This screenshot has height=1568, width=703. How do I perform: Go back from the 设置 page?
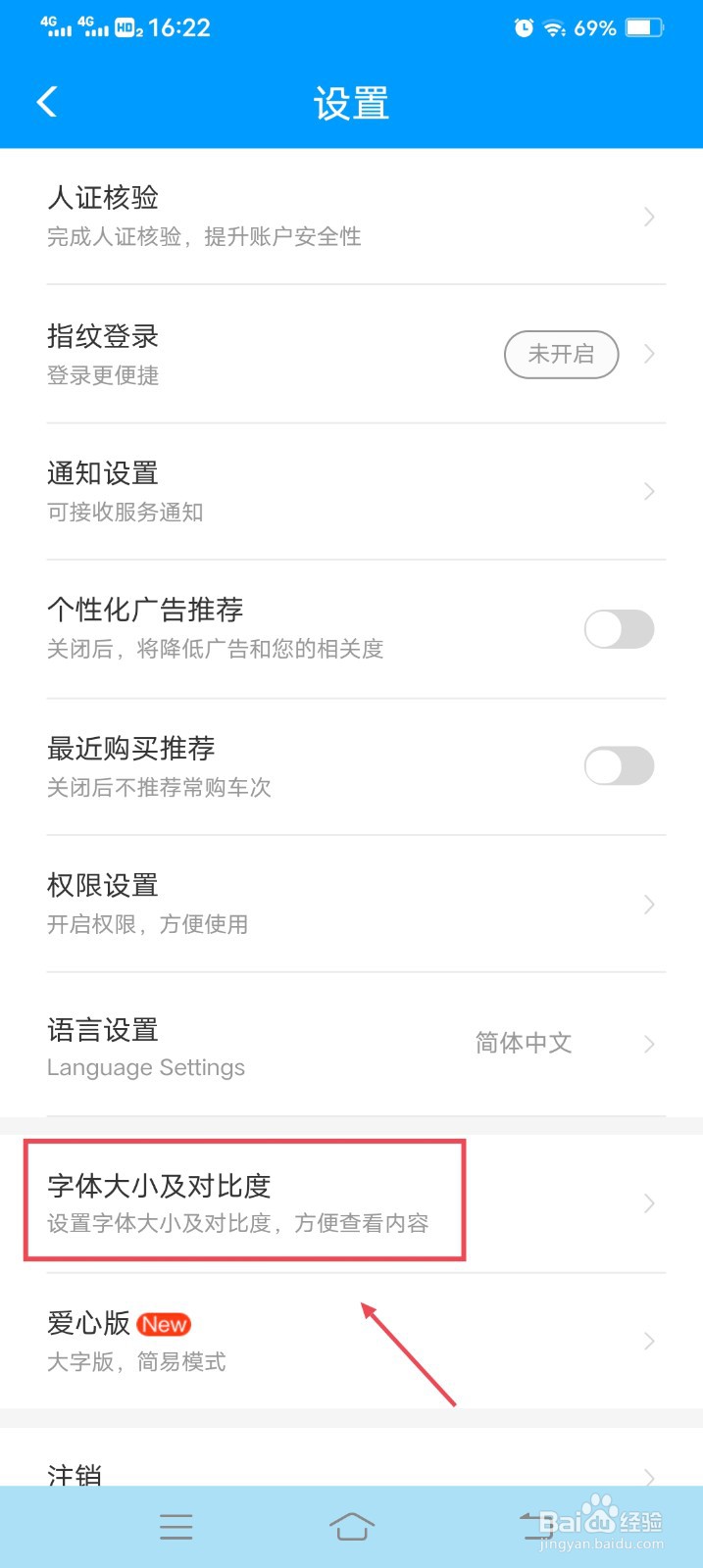(x=47, y=102)
